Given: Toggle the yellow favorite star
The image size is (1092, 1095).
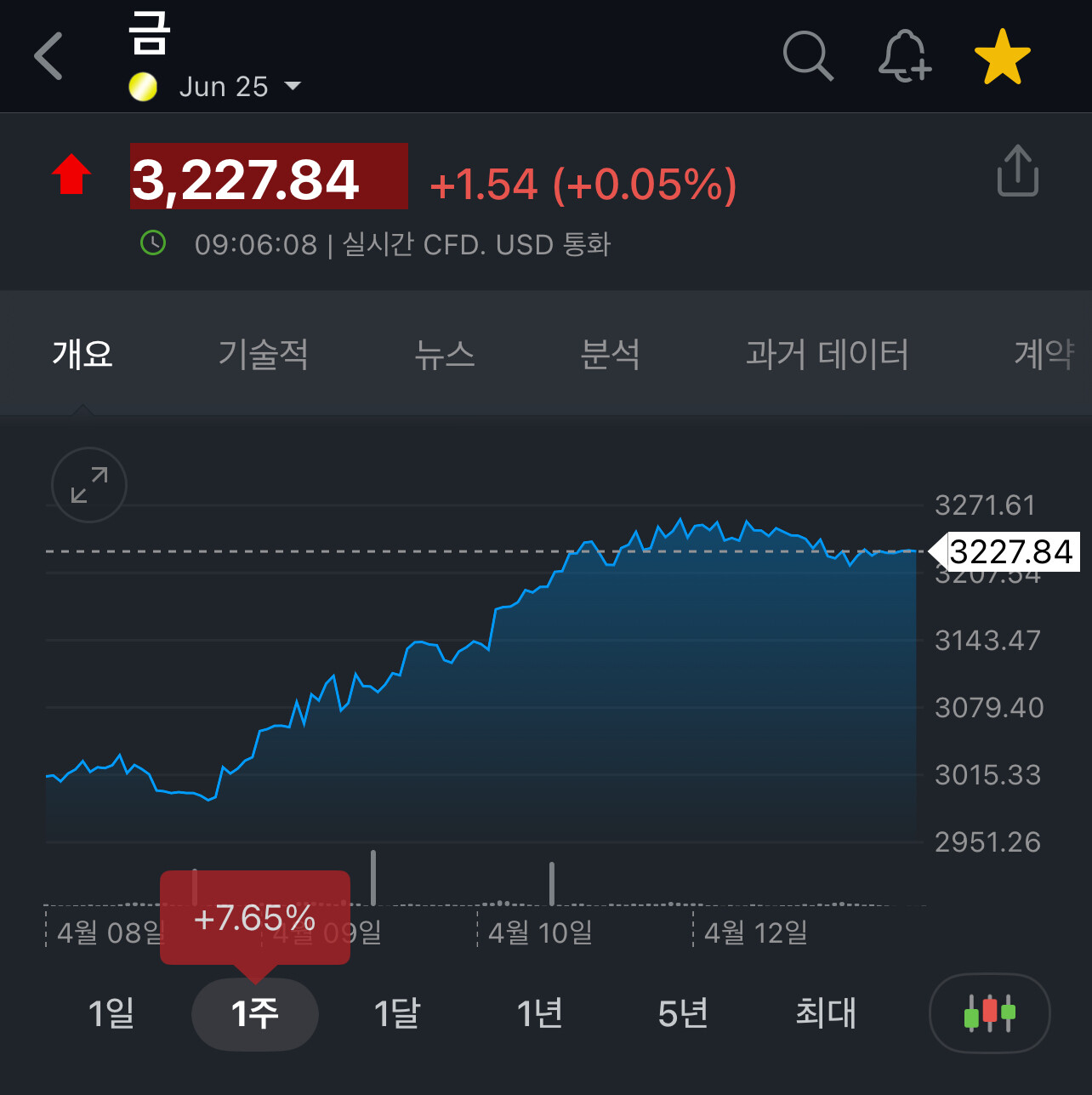Looking at the screenshot, I should (x=1003, y=57).
